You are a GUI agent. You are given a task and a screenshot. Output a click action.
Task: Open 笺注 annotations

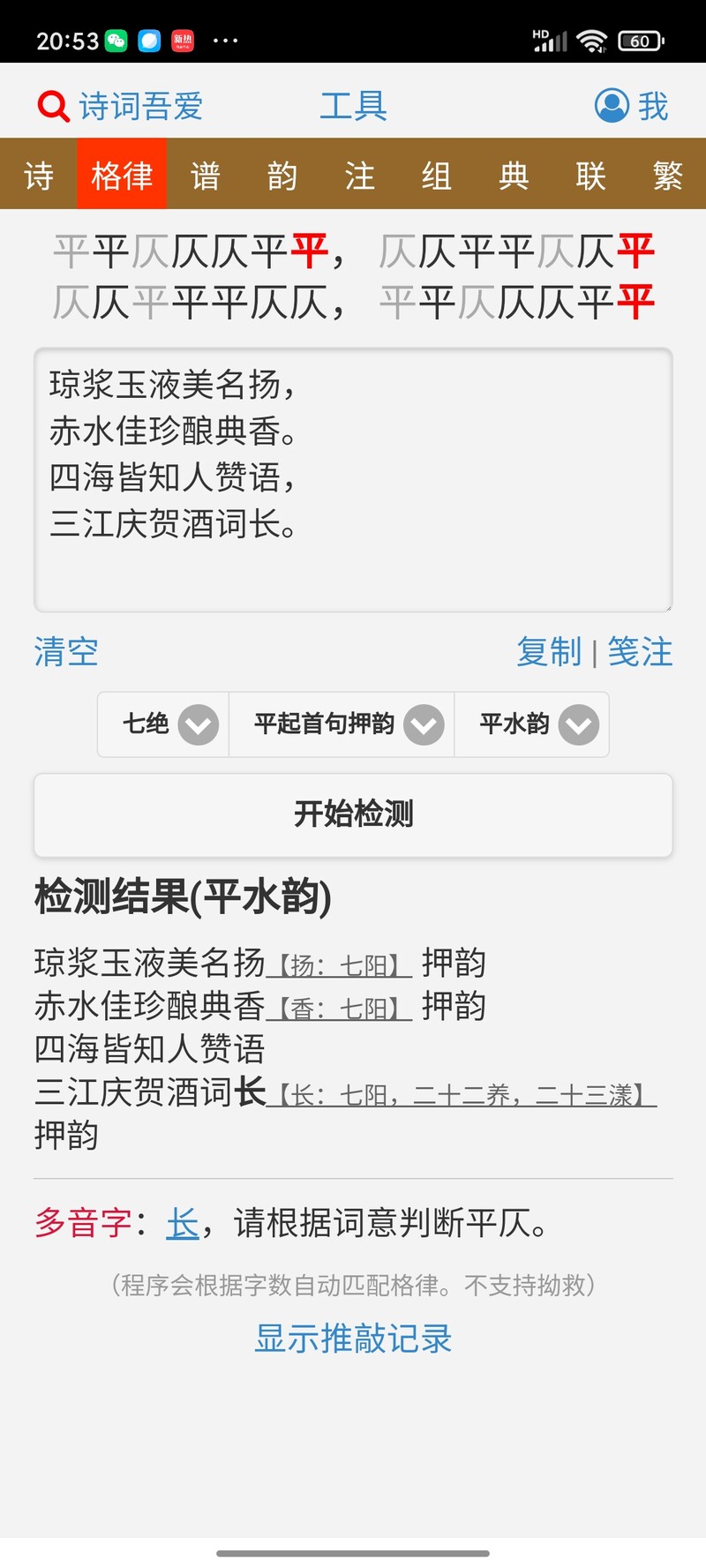(x=640, y=652)
